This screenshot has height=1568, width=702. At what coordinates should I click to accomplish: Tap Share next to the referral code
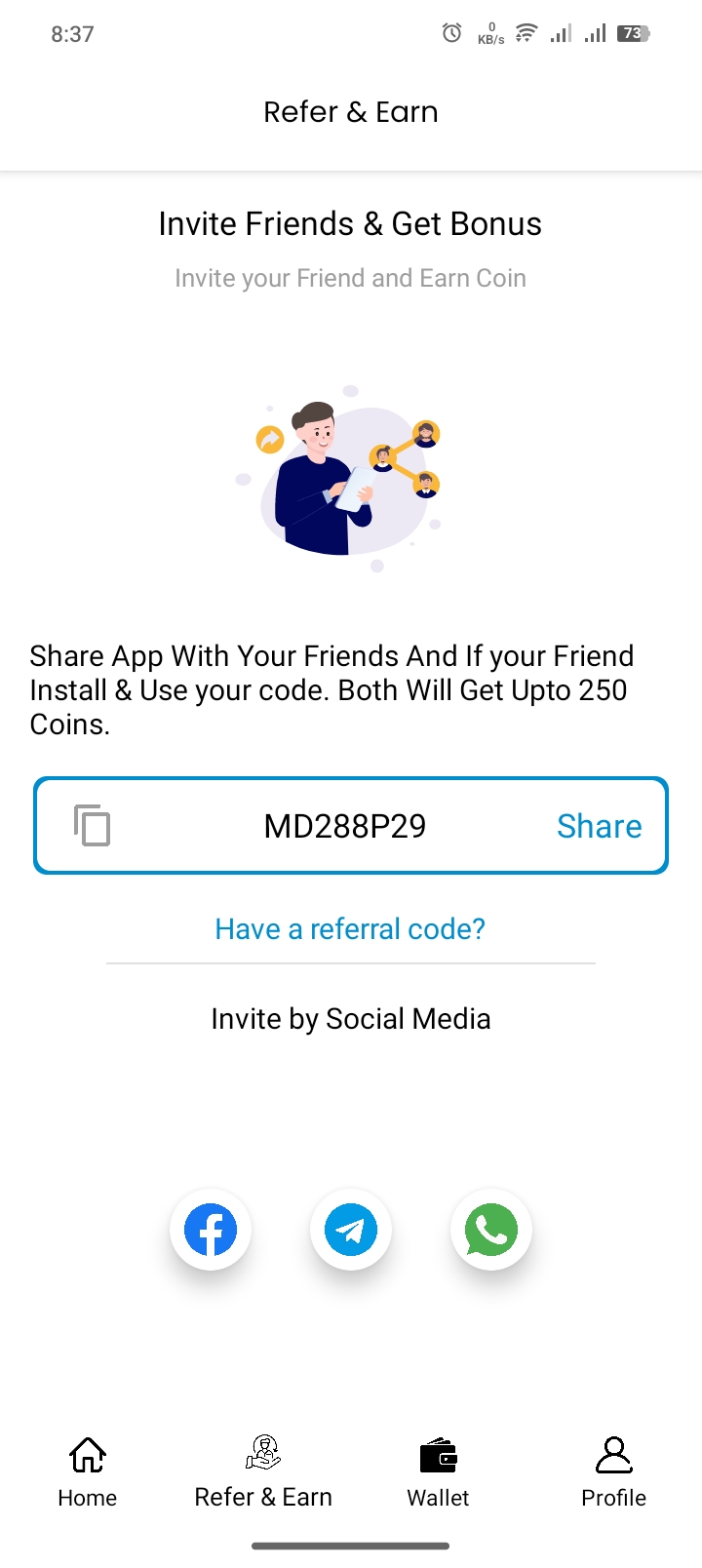click(599, 826)
